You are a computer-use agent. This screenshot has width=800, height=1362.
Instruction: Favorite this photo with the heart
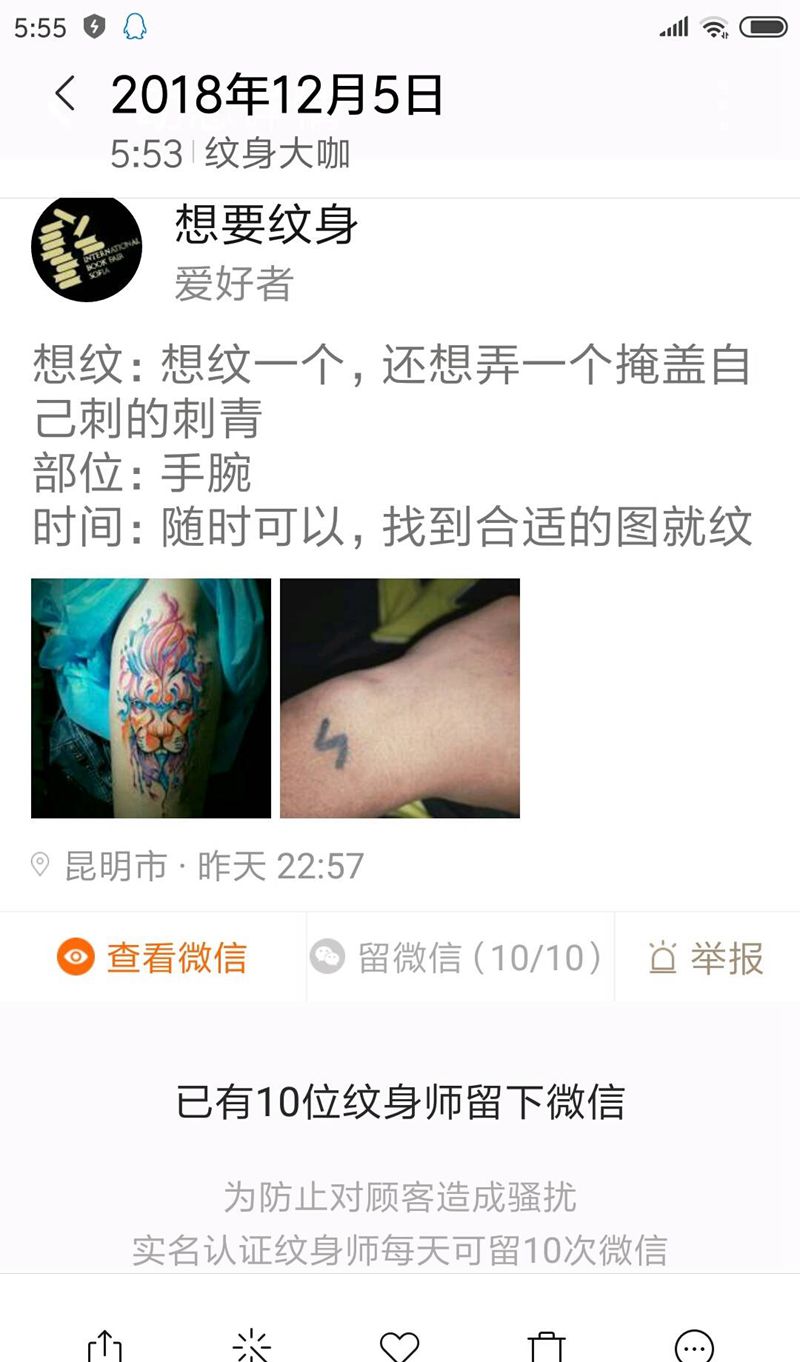[399, 1345]
